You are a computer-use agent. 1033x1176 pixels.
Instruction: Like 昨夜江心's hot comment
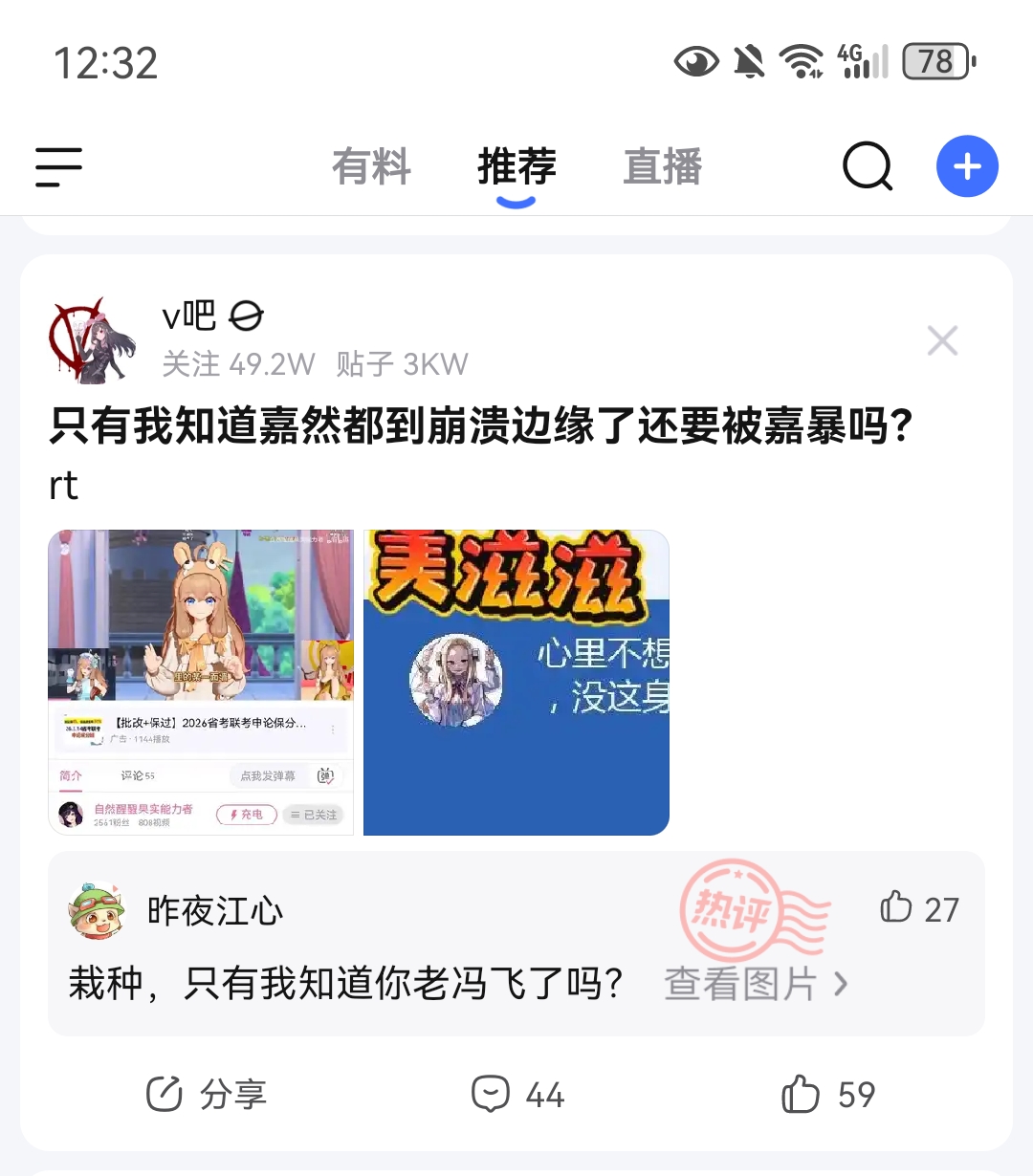(919, 908)
